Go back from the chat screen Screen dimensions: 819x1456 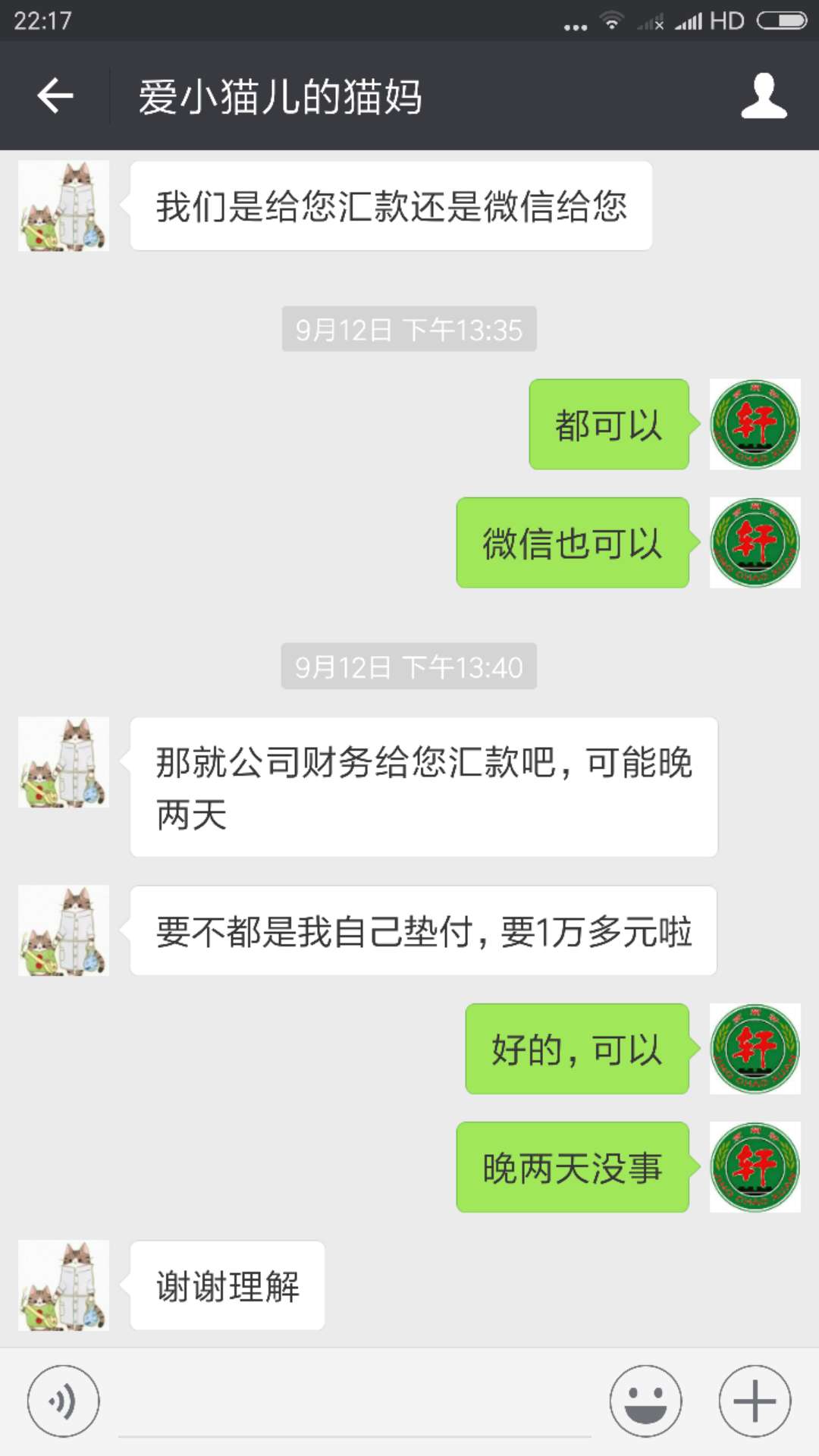55,96
